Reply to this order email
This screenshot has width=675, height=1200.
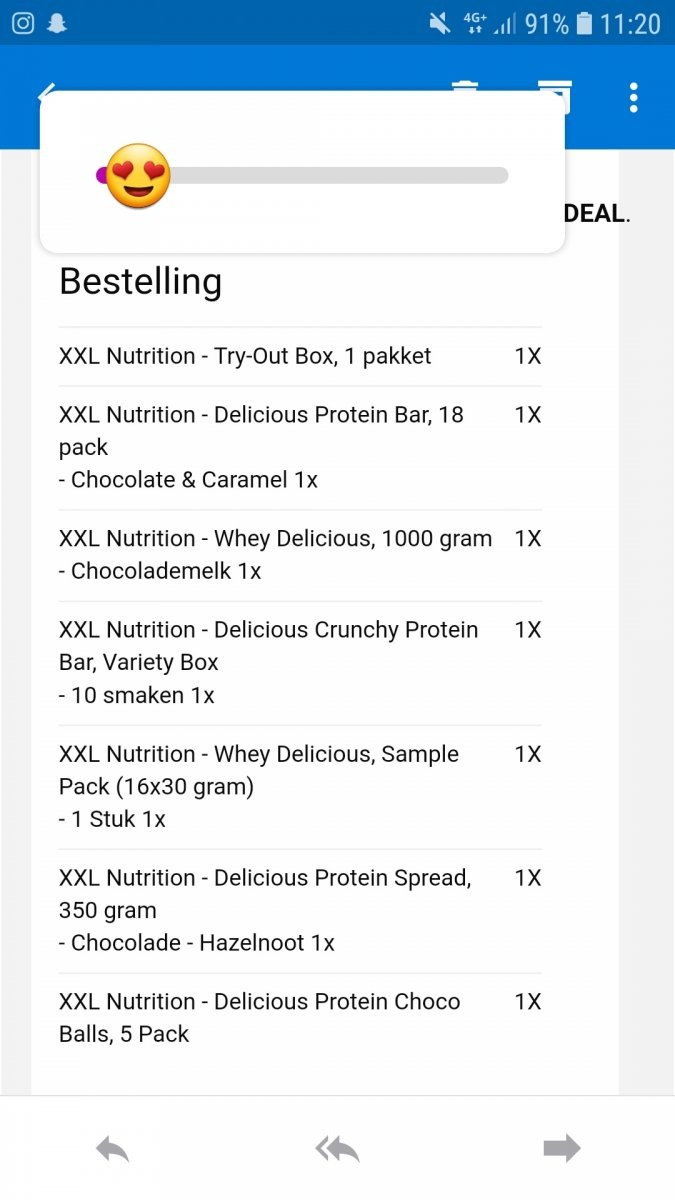tap(113, 1148)
